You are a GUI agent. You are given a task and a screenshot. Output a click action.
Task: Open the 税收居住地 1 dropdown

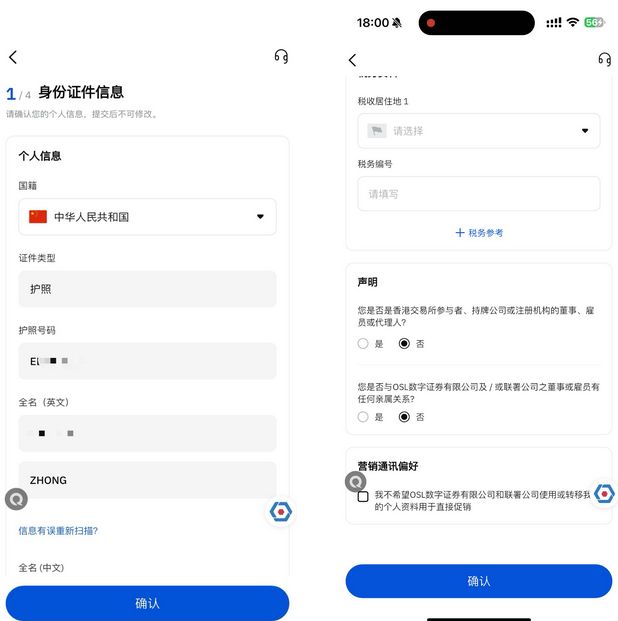point(479,131)
